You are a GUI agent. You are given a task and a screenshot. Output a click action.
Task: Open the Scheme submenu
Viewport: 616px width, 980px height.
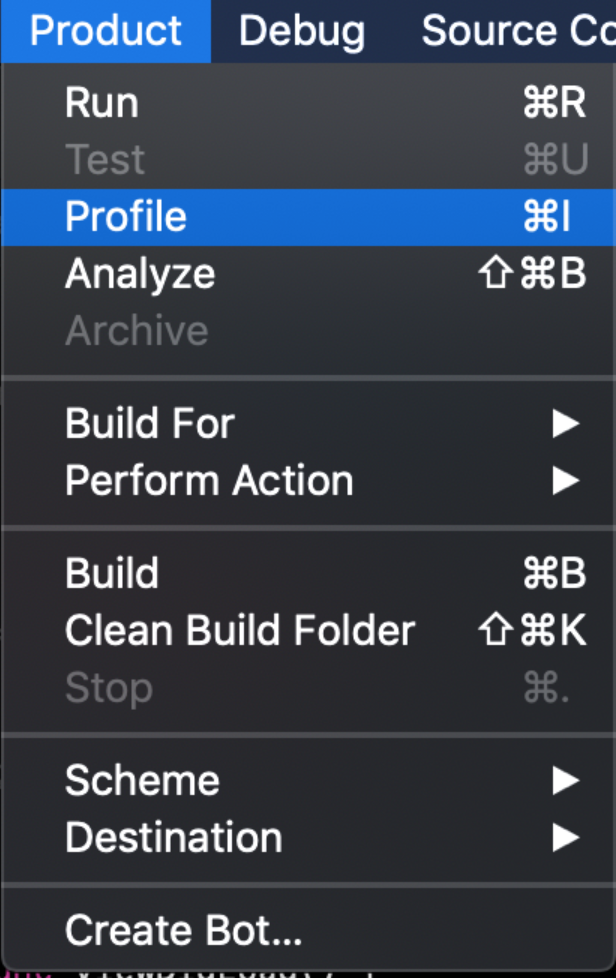142,781
